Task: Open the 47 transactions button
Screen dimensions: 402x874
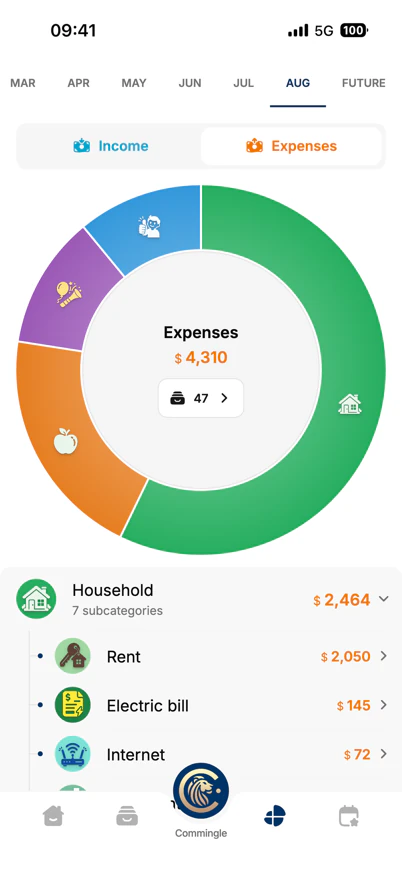Action: pos(201,398)
